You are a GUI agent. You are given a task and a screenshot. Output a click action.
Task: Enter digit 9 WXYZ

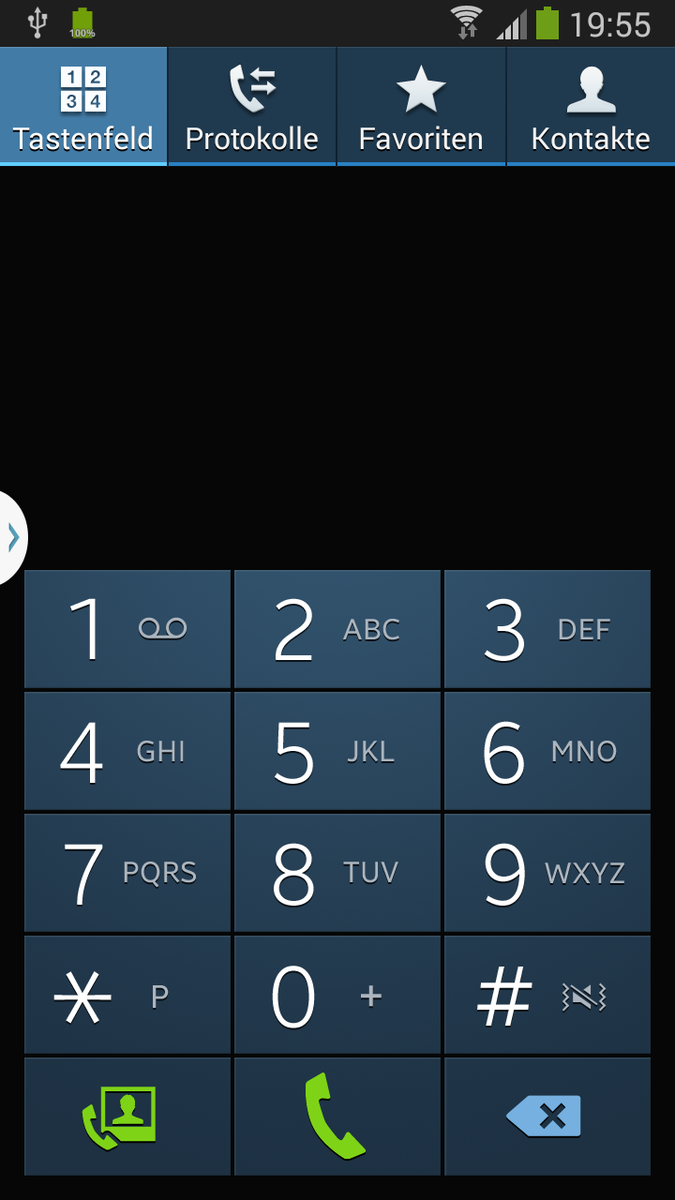pos(547,873)
